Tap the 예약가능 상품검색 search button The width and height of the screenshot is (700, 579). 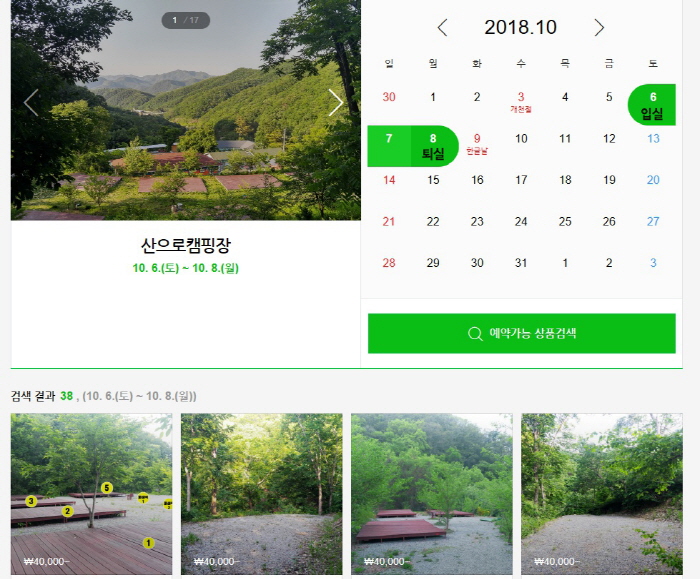tap(521, 333)
